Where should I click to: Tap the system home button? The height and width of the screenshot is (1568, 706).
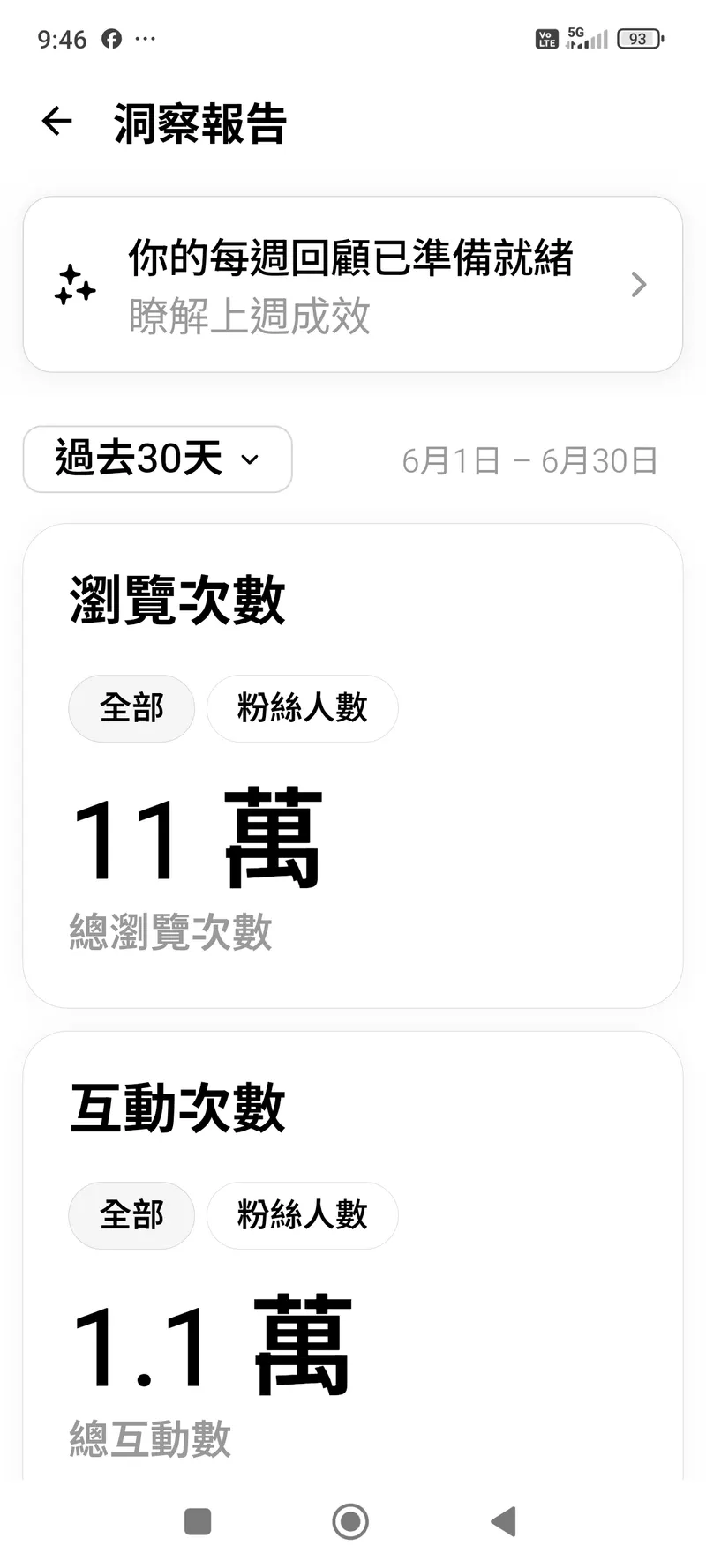350,1521
